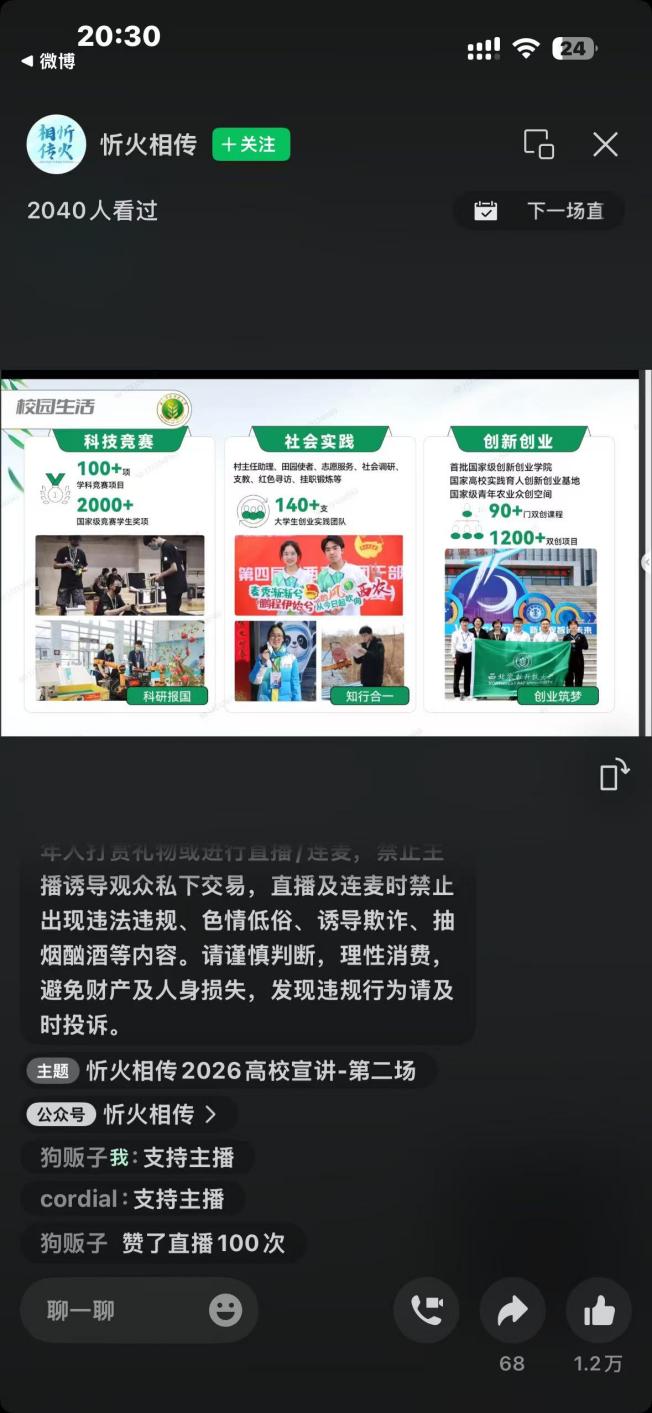The image size is (652, 1413).
Task: Like the livestream with thumbs up
Action: [x=598, y=1310]
